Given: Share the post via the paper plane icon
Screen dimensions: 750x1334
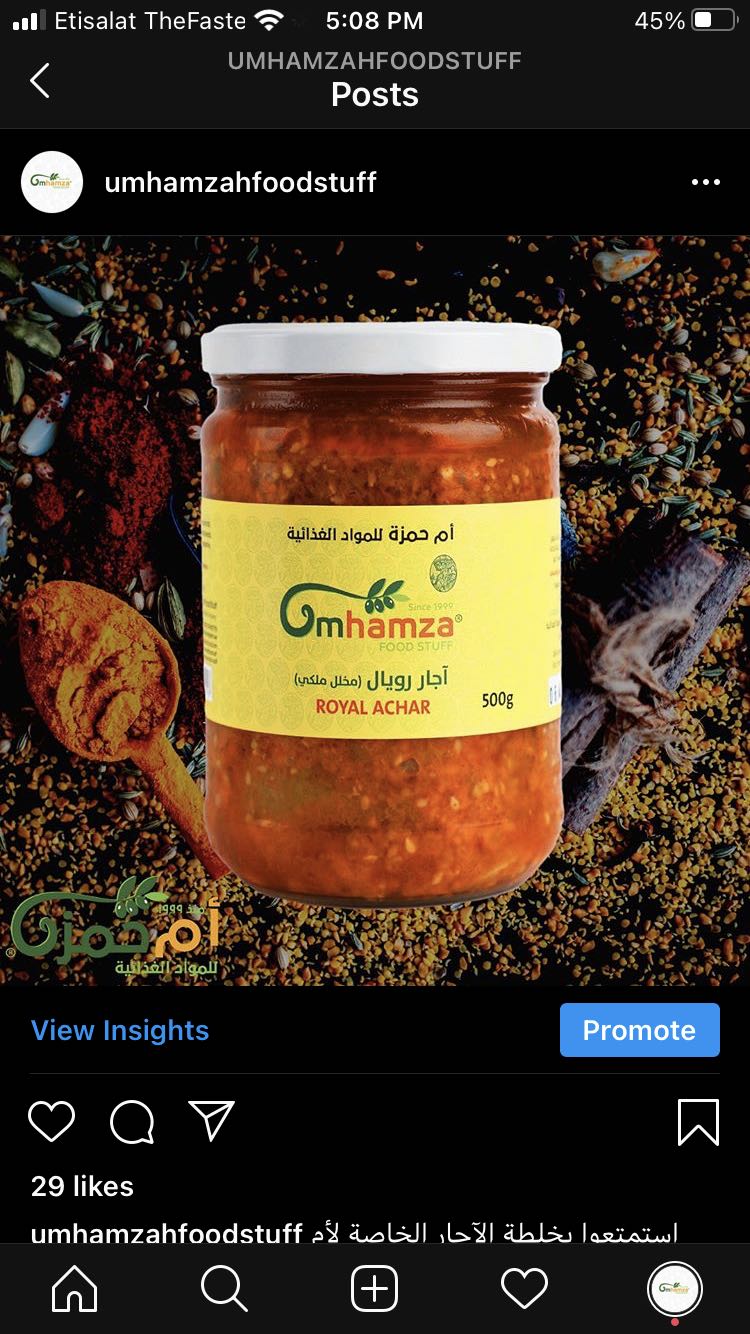Looking at the screenshot, I should point(211,1121).
